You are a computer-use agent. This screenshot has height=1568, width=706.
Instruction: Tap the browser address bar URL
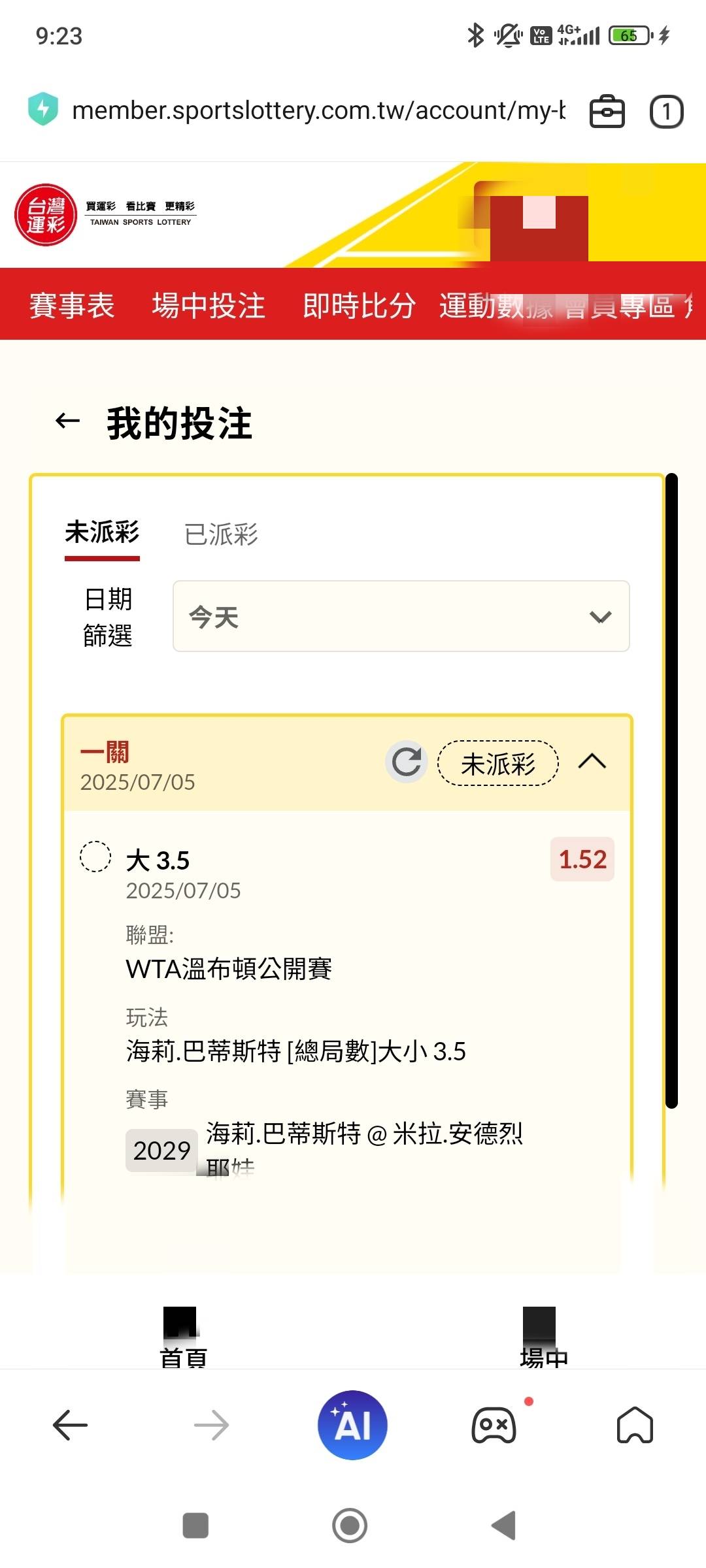point(318,110)
